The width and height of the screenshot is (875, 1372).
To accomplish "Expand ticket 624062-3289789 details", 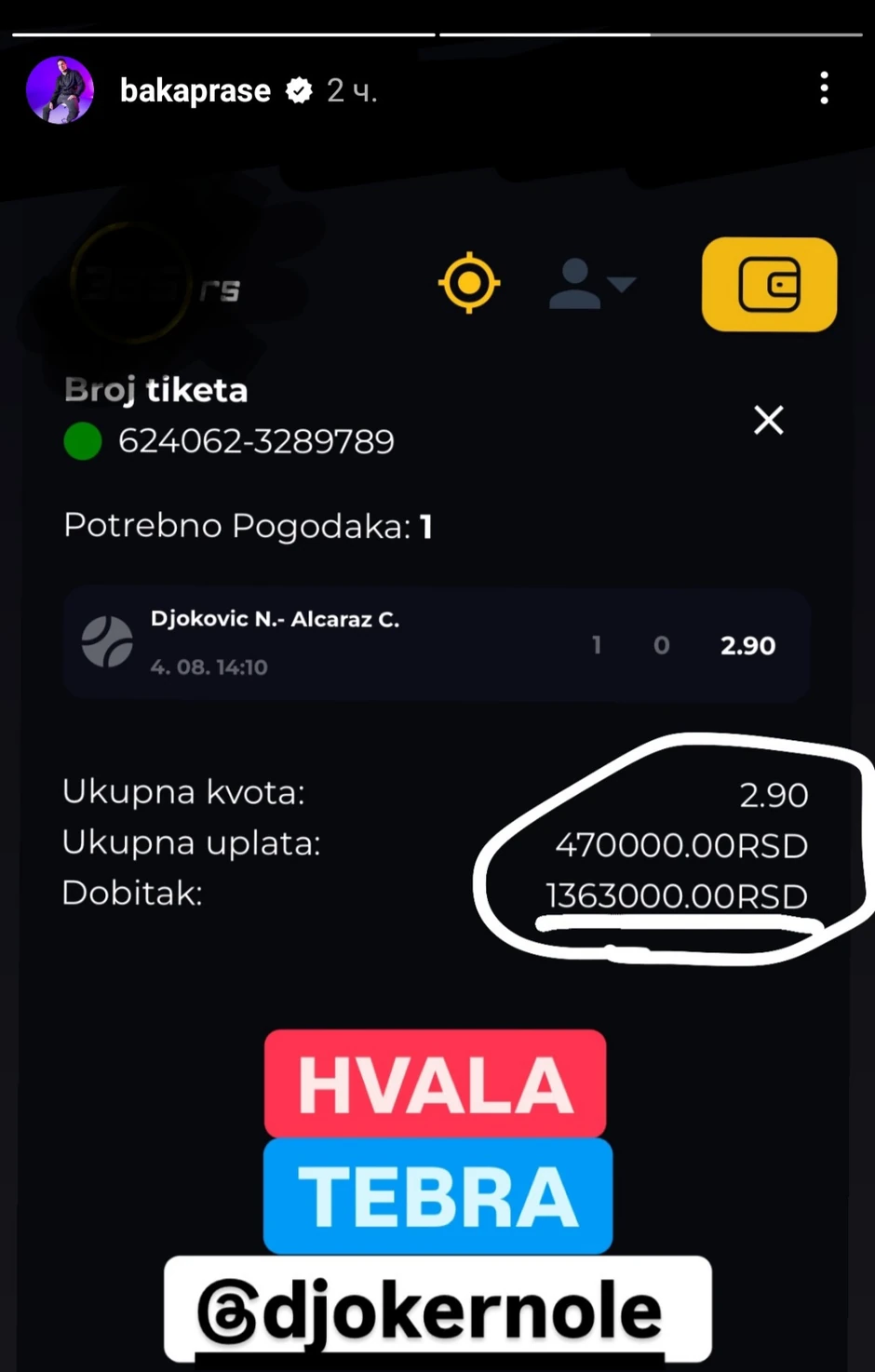I will point(256,441).
